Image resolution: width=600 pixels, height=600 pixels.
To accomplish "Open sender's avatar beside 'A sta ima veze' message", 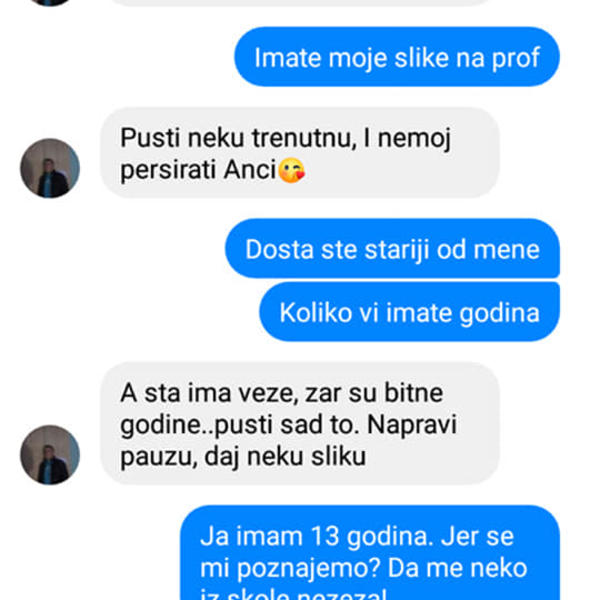I will tap(50, 455).
